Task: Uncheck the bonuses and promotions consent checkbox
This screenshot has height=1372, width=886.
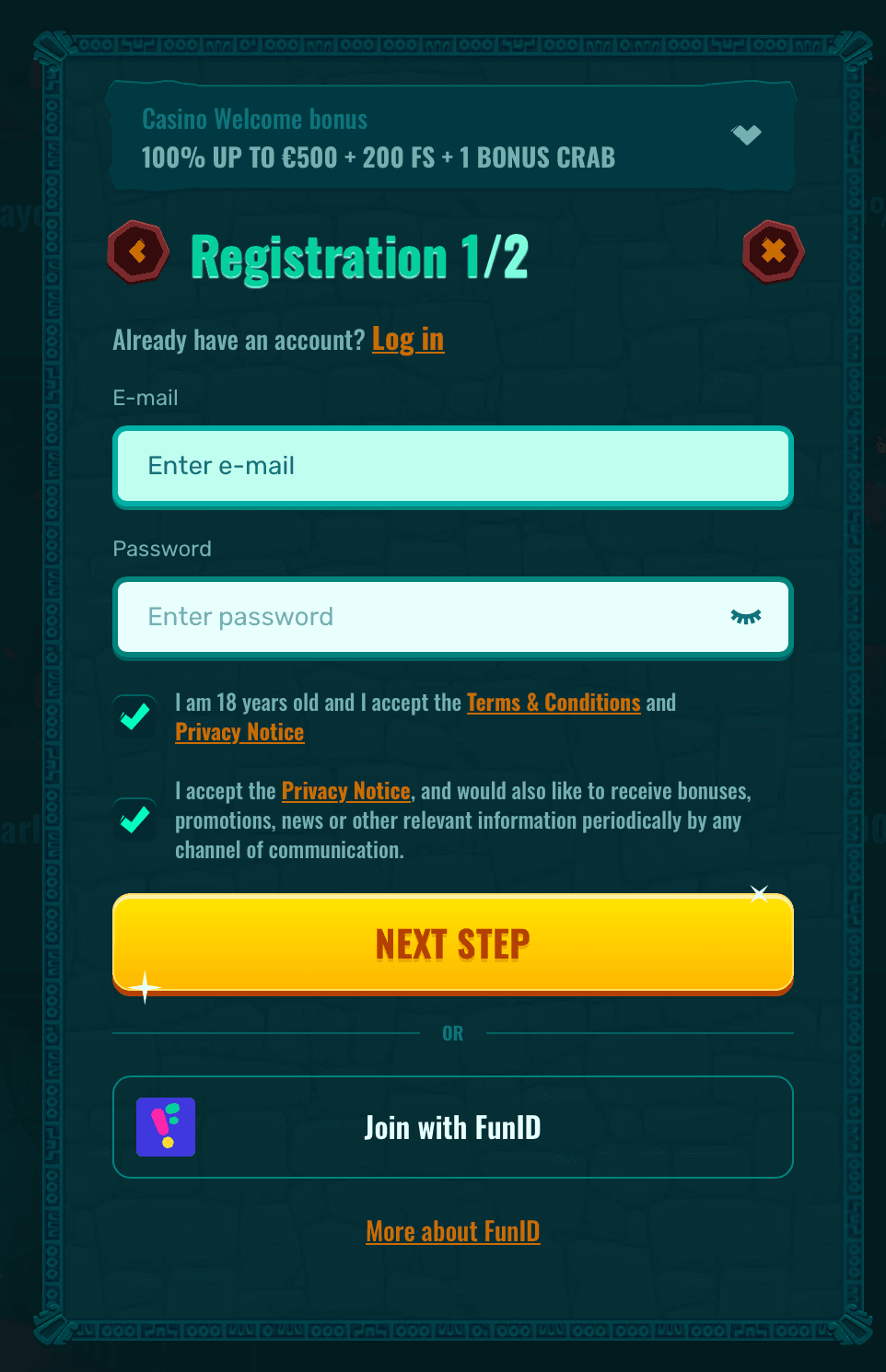Action: pyautogui.click(x=135, y=819)
